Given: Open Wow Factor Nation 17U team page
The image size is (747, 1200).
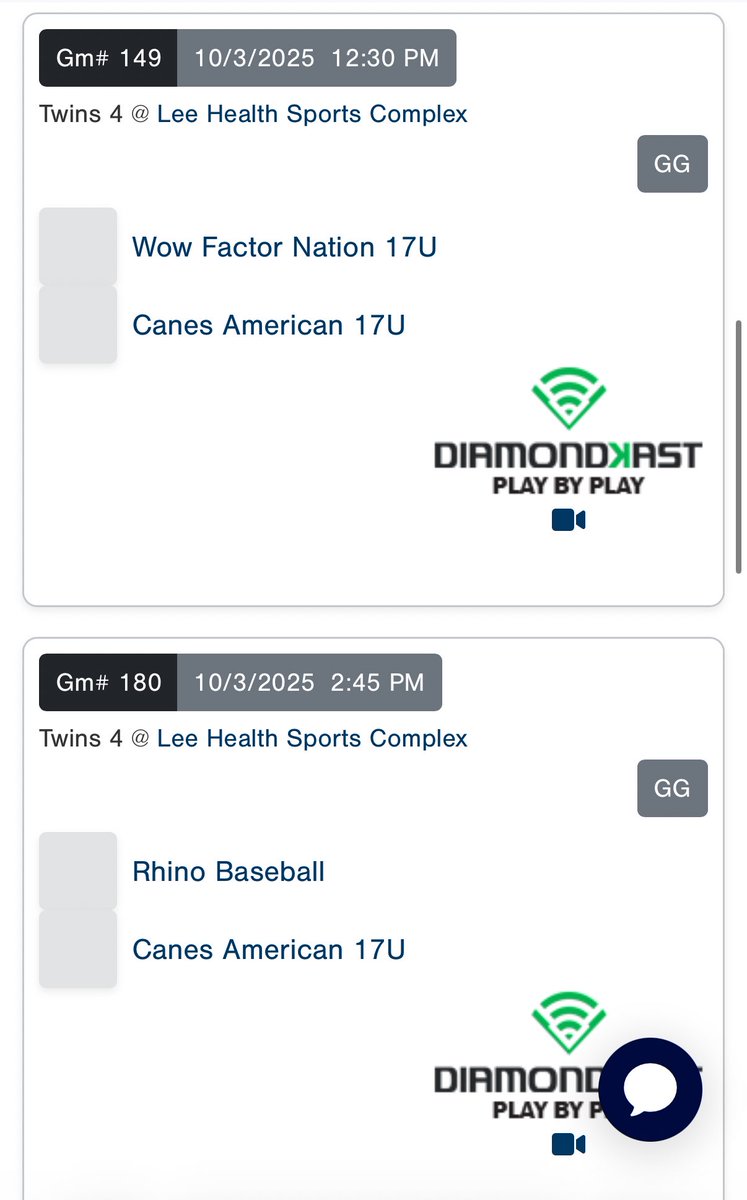Looking at the screenshot, I should pyautogui.click(x=284, y=247).
